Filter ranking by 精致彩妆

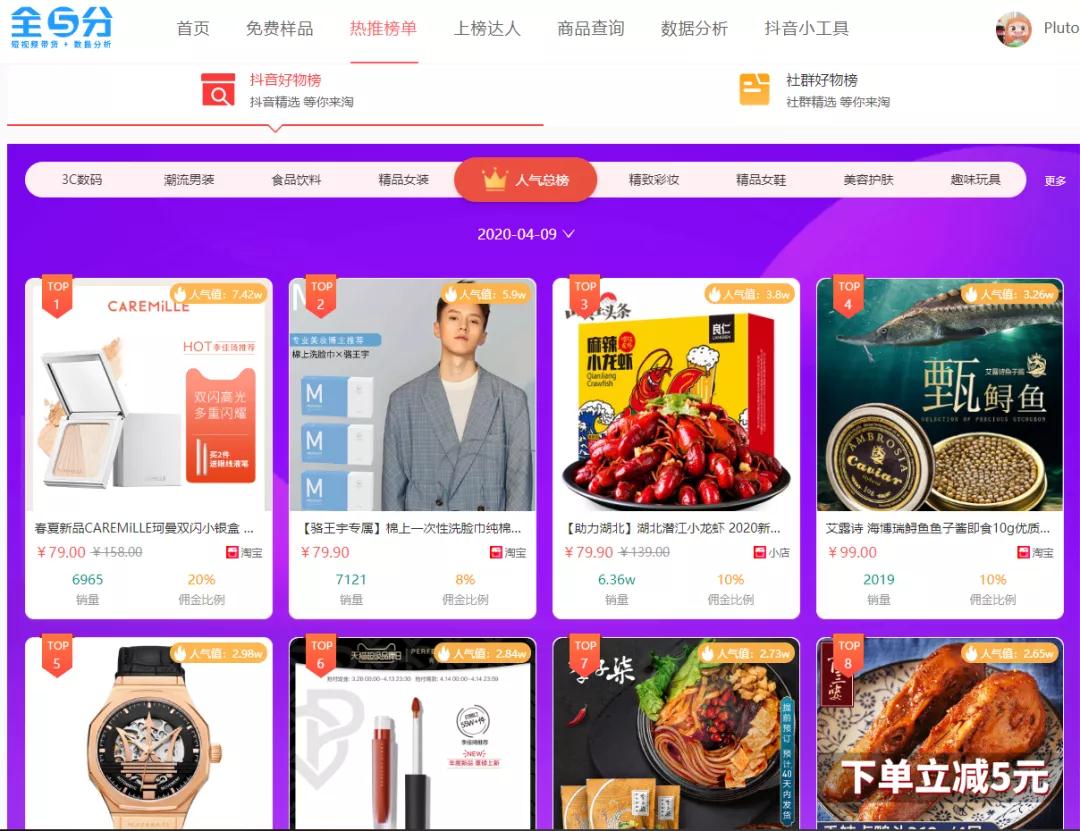654,180
